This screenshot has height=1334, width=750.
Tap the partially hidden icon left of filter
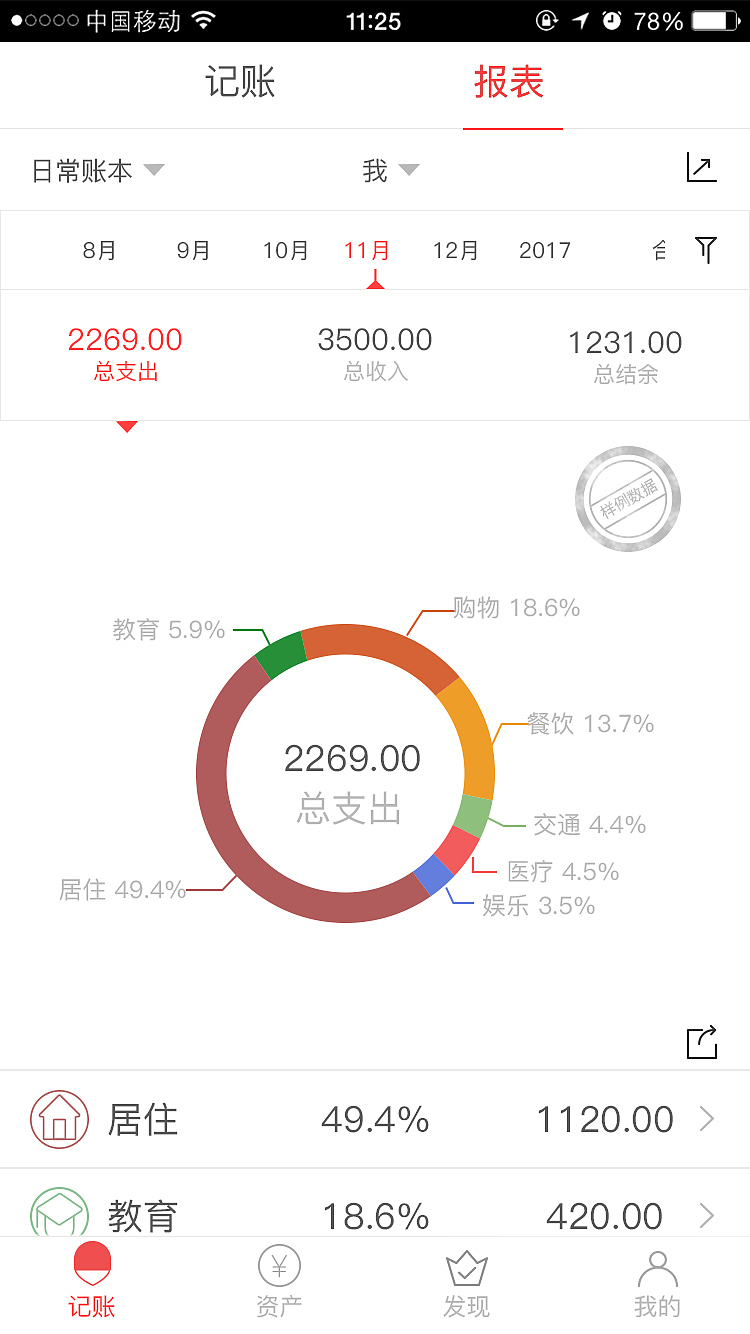point(660,250)
